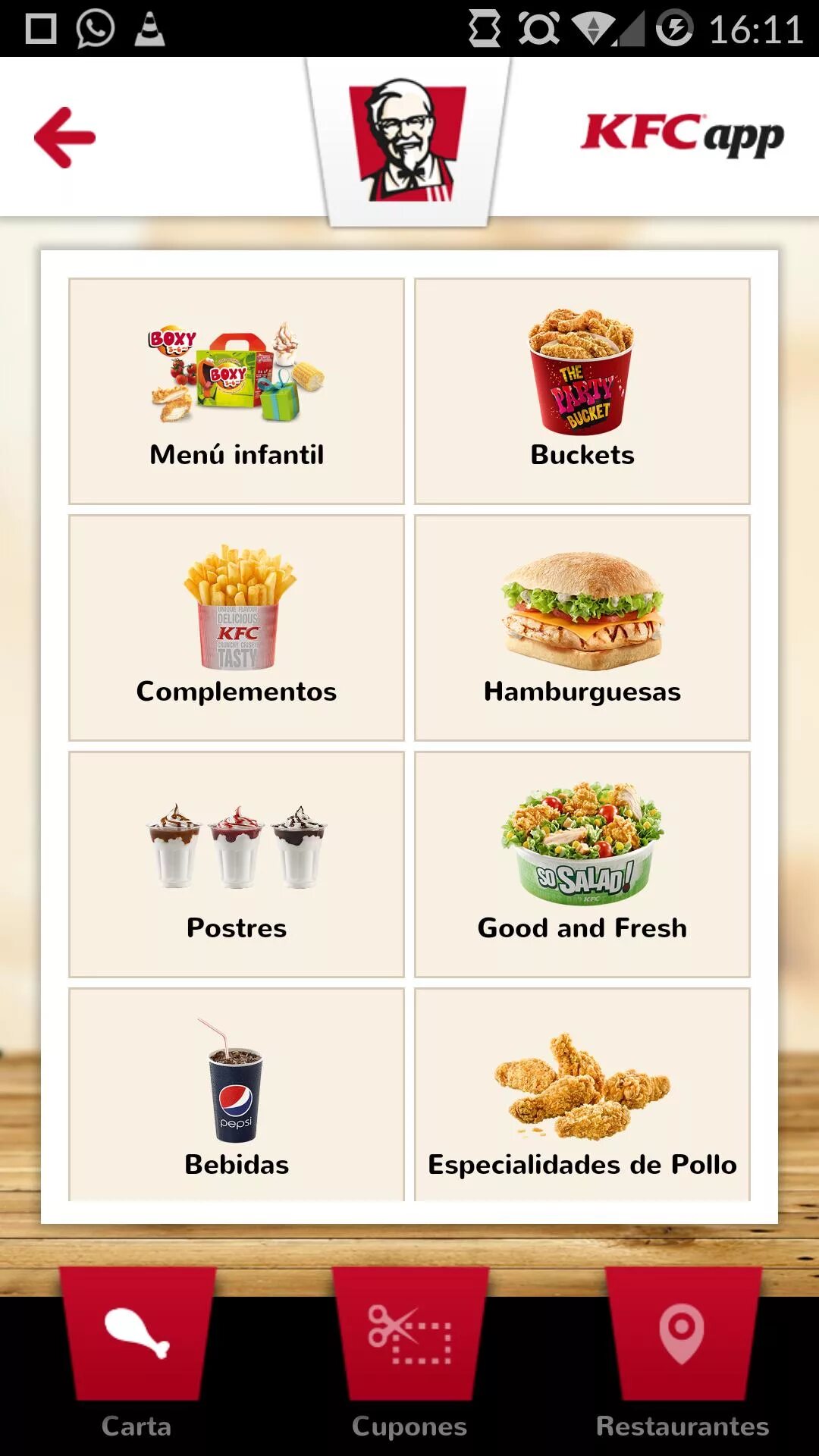Screen dimensions: 819x1456
Task: Open Especialidades de Pollo
Action: tap(582, 1095)
